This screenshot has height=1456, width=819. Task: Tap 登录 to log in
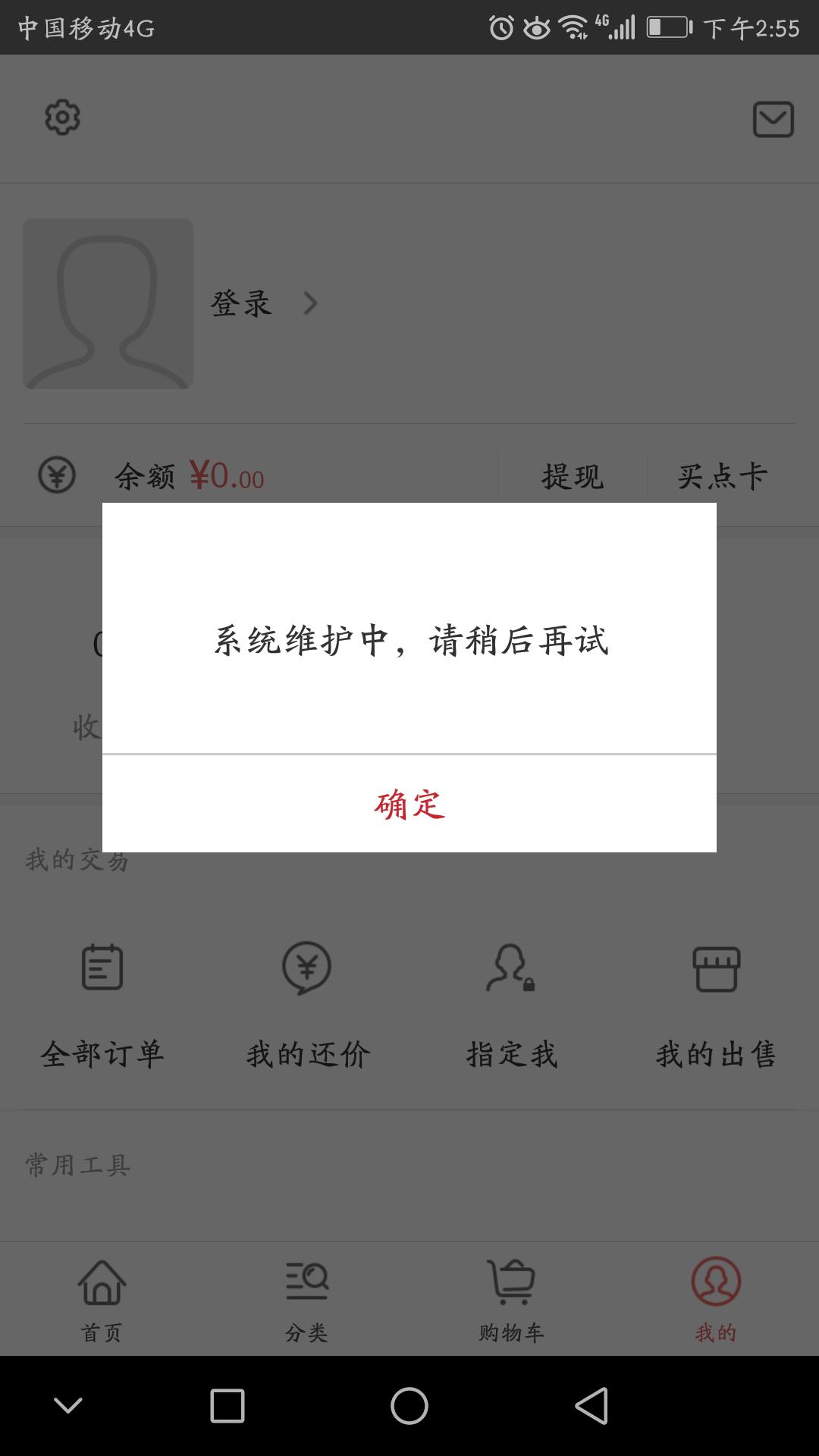[x=241, y=304]
